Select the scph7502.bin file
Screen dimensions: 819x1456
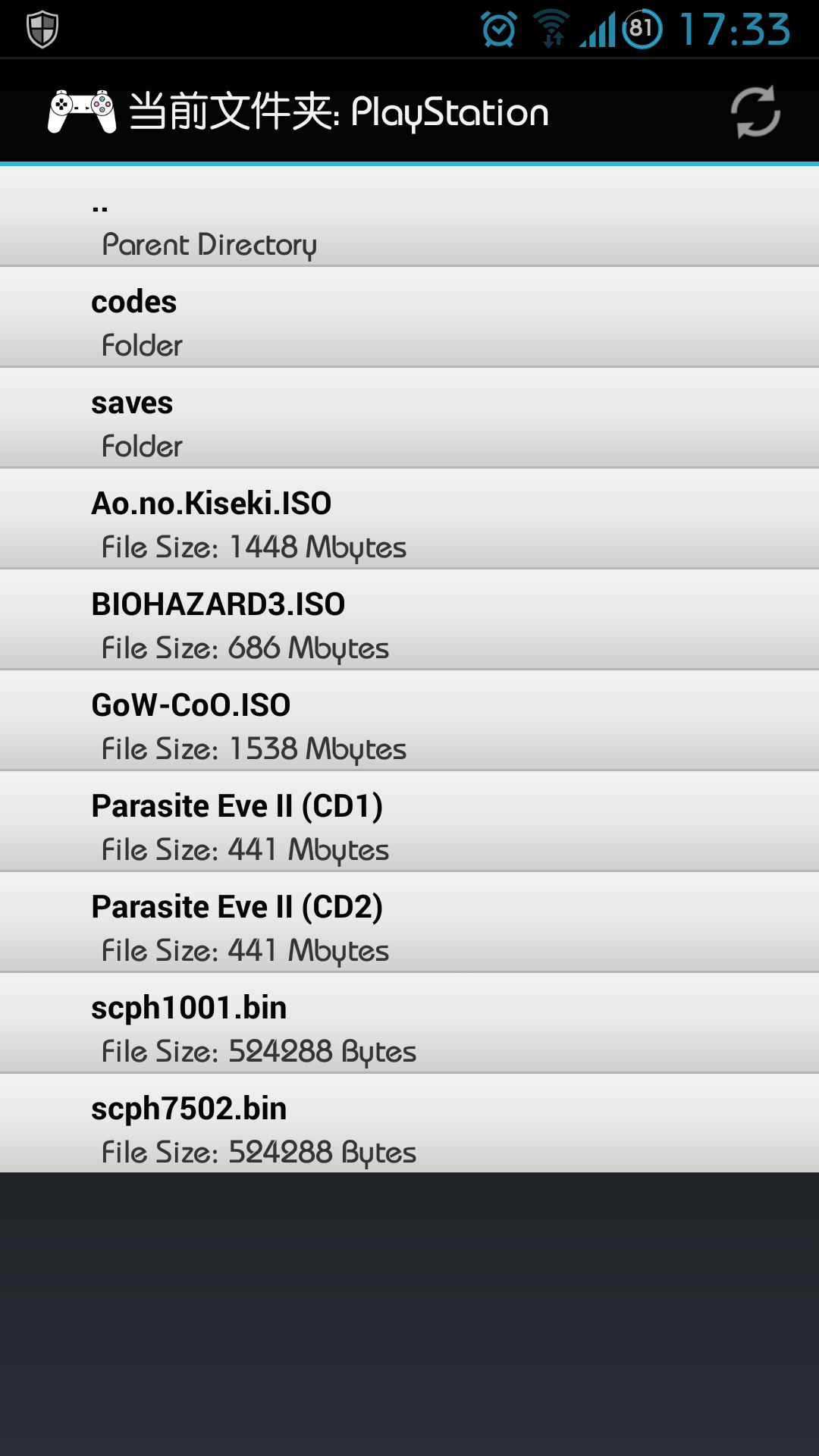tap(409, 1124)
